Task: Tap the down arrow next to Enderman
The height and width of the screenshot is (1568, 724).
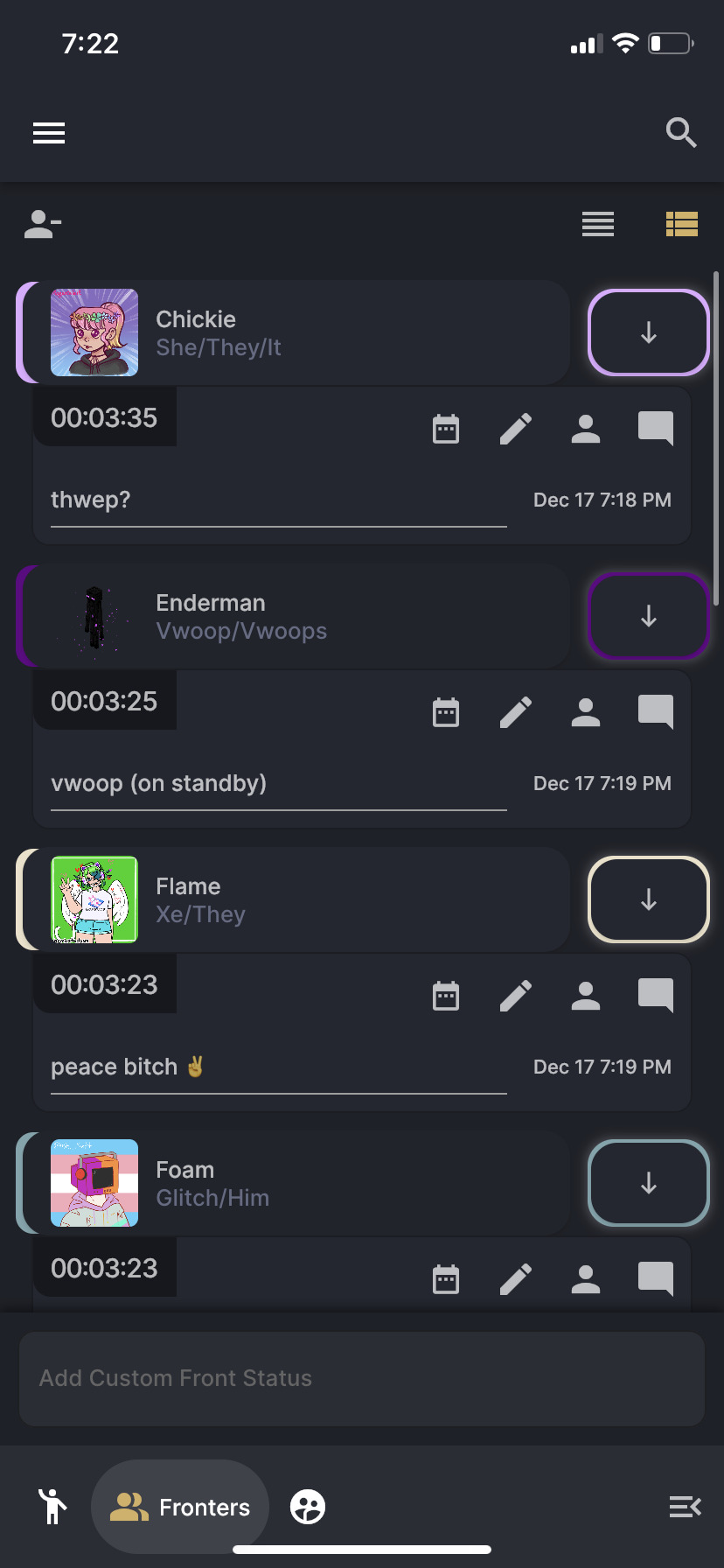Action: tap(648, 616)
